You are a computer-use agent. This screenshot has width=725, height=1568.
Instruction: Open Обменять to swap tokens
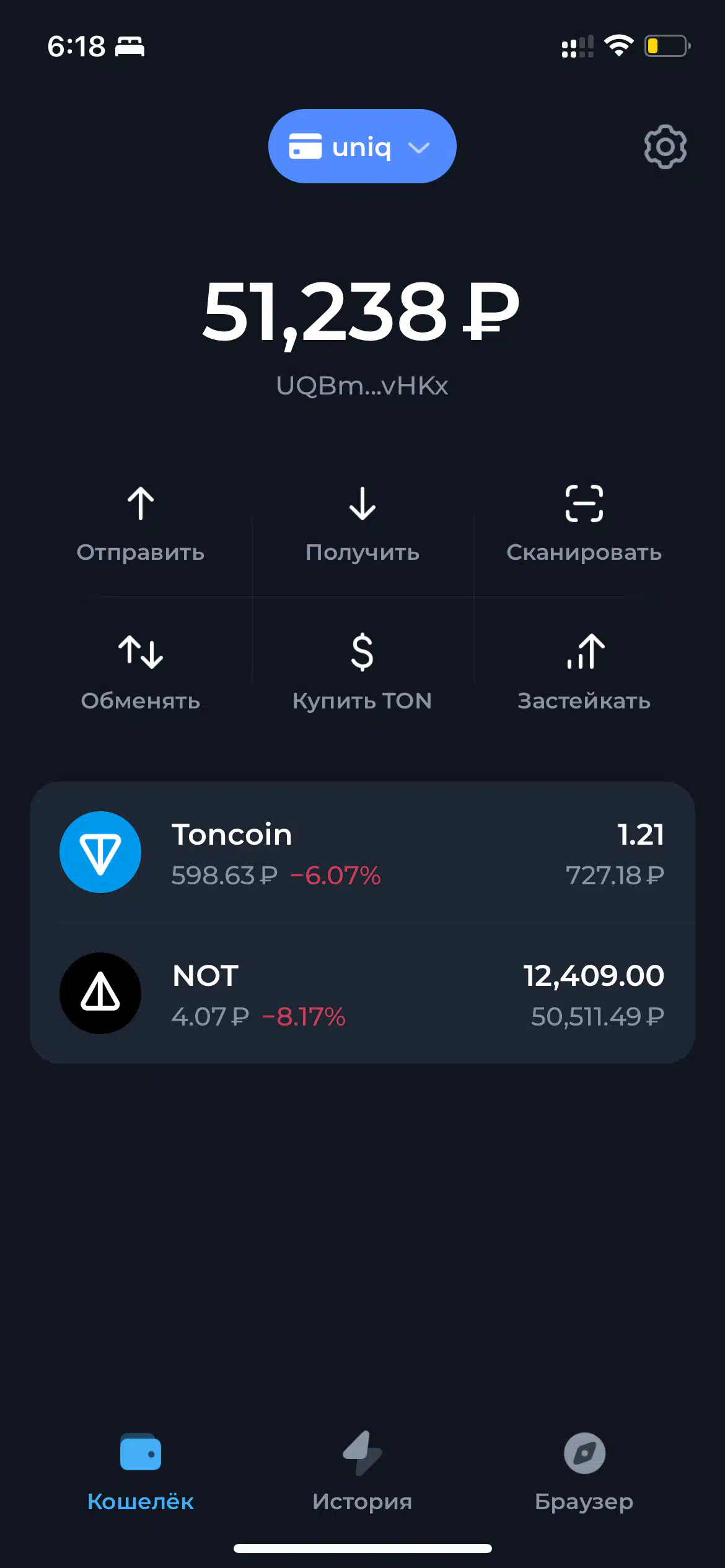tap(141, 673)
